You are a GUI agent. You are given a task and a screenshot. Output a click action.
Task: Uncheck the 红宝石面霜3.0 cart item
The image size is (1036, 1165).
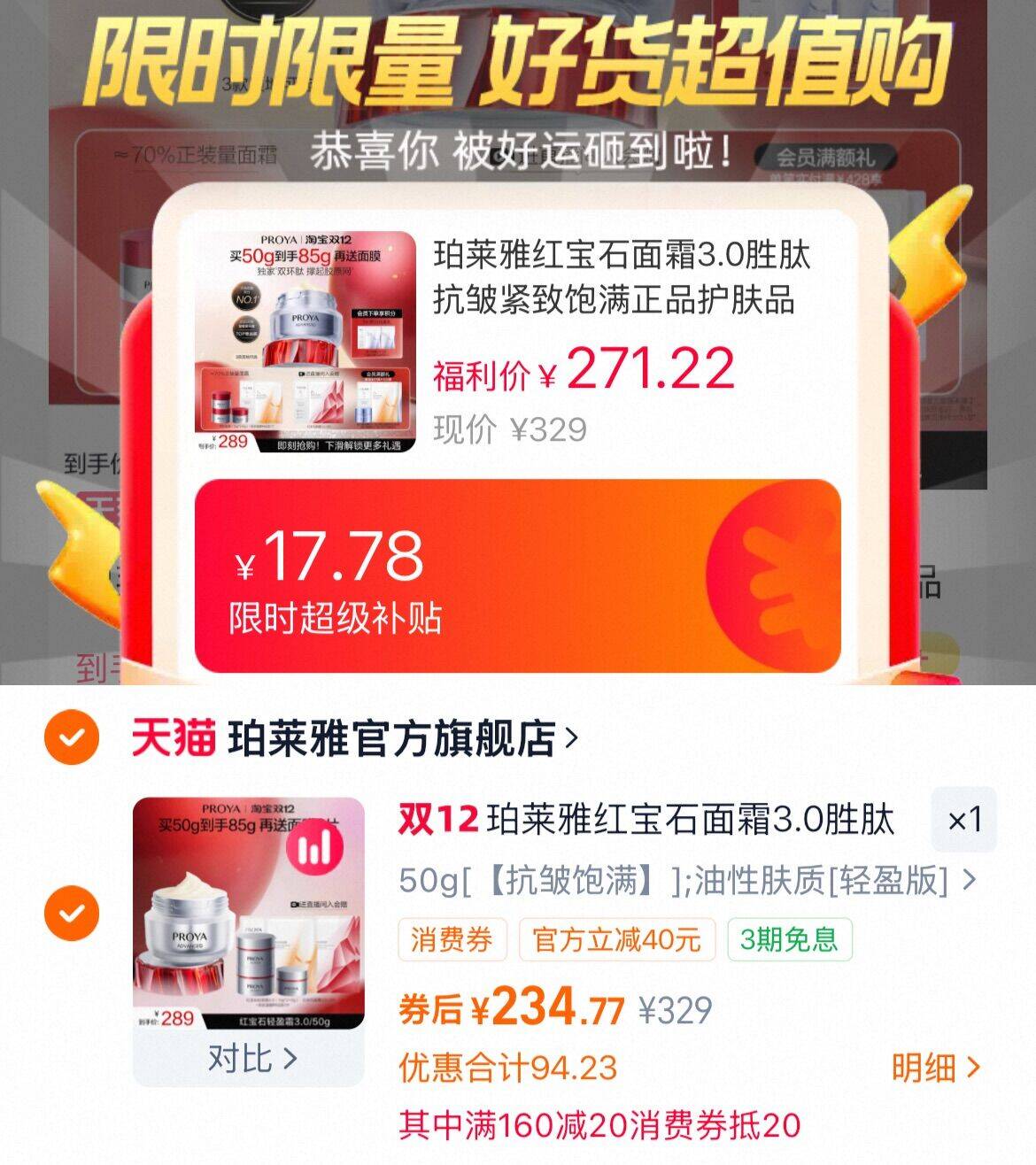click(x=72, y=913)
